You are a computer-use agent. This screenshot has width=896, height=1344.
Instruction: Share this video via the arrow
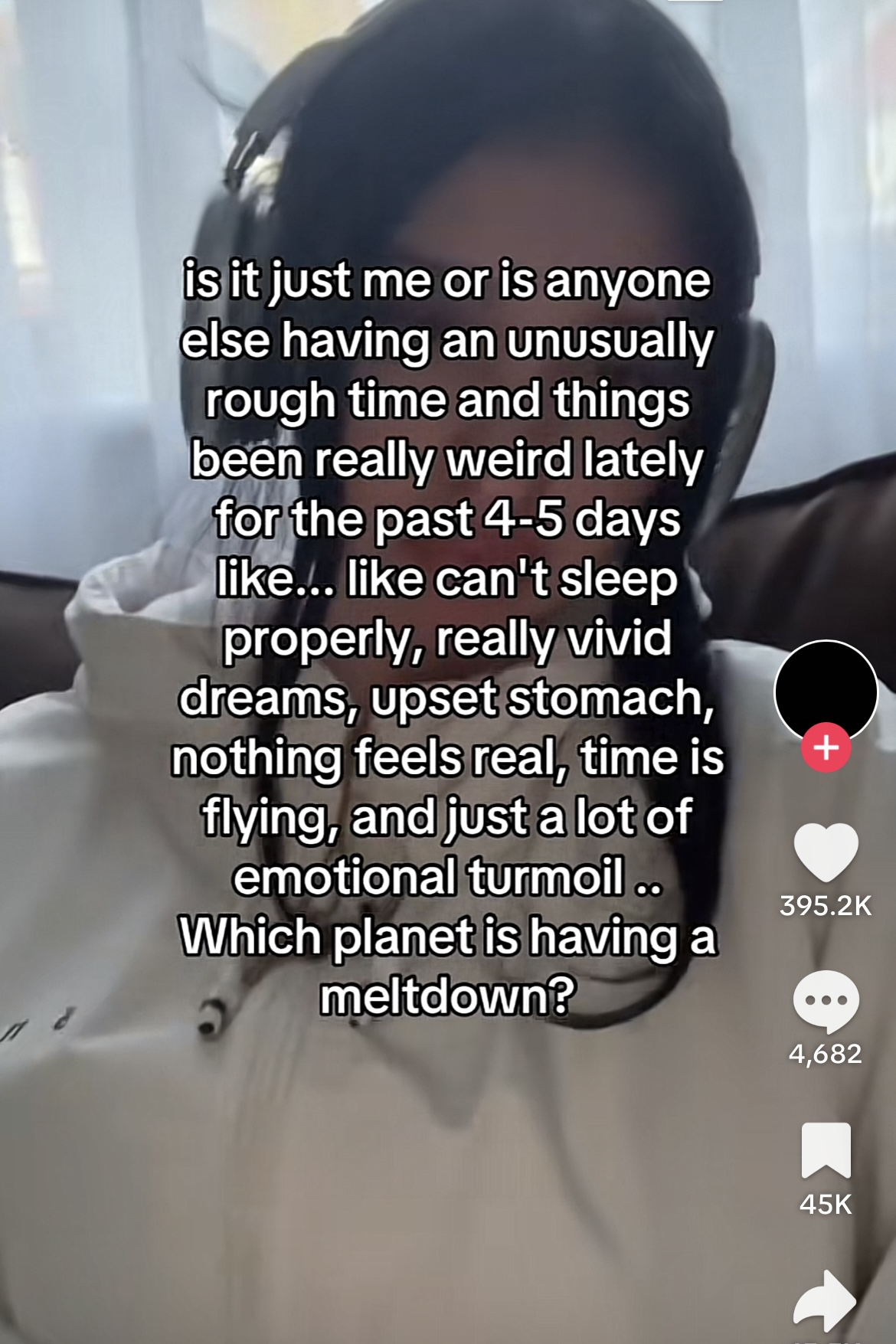pyautogui.click(x=824, y=1300)
